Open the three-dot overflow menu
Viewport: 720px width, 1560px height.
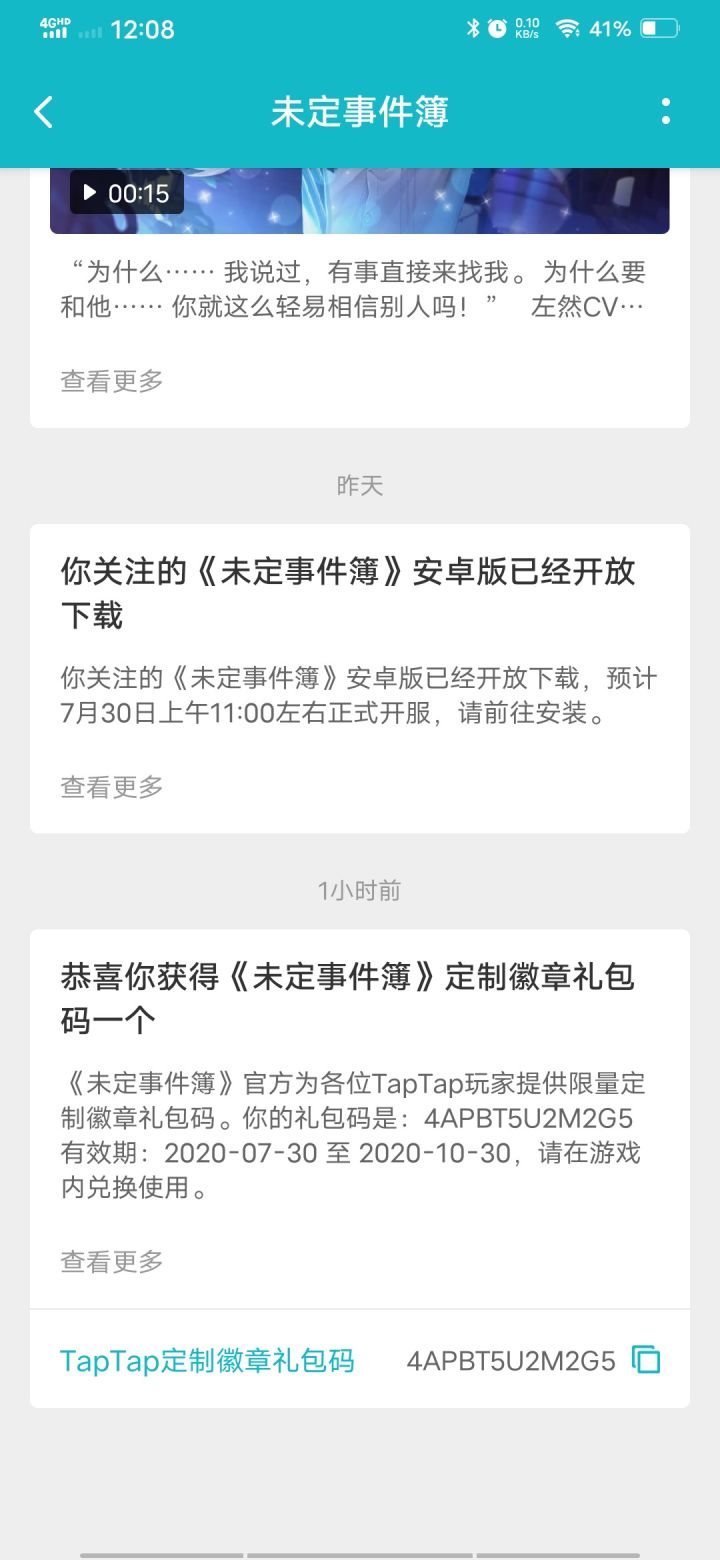pyautogui.click(x=666, y=112)
